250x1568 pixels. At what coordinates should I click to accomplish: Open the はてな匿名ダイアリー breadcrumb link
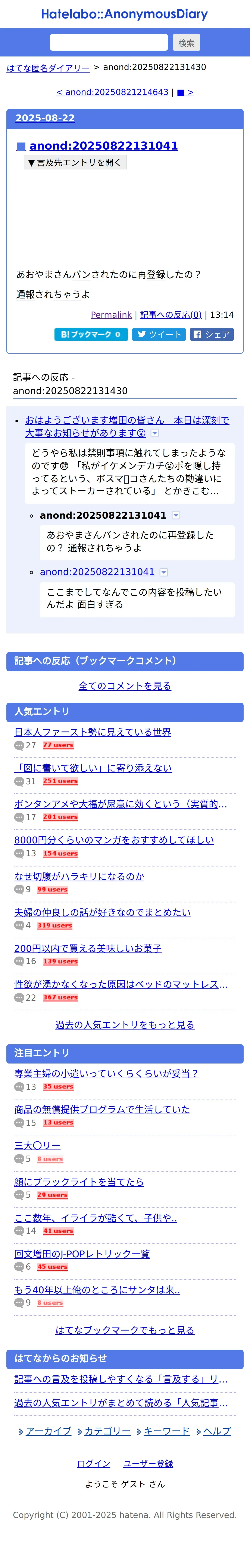(x=48, y=68)
